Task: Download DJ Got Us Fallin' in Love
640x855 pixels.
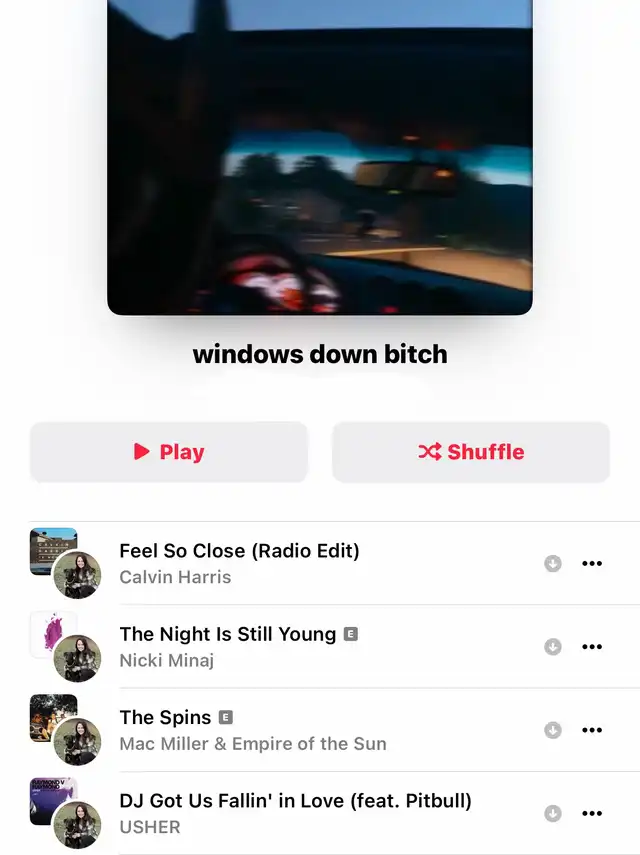Action: (552, 813)
